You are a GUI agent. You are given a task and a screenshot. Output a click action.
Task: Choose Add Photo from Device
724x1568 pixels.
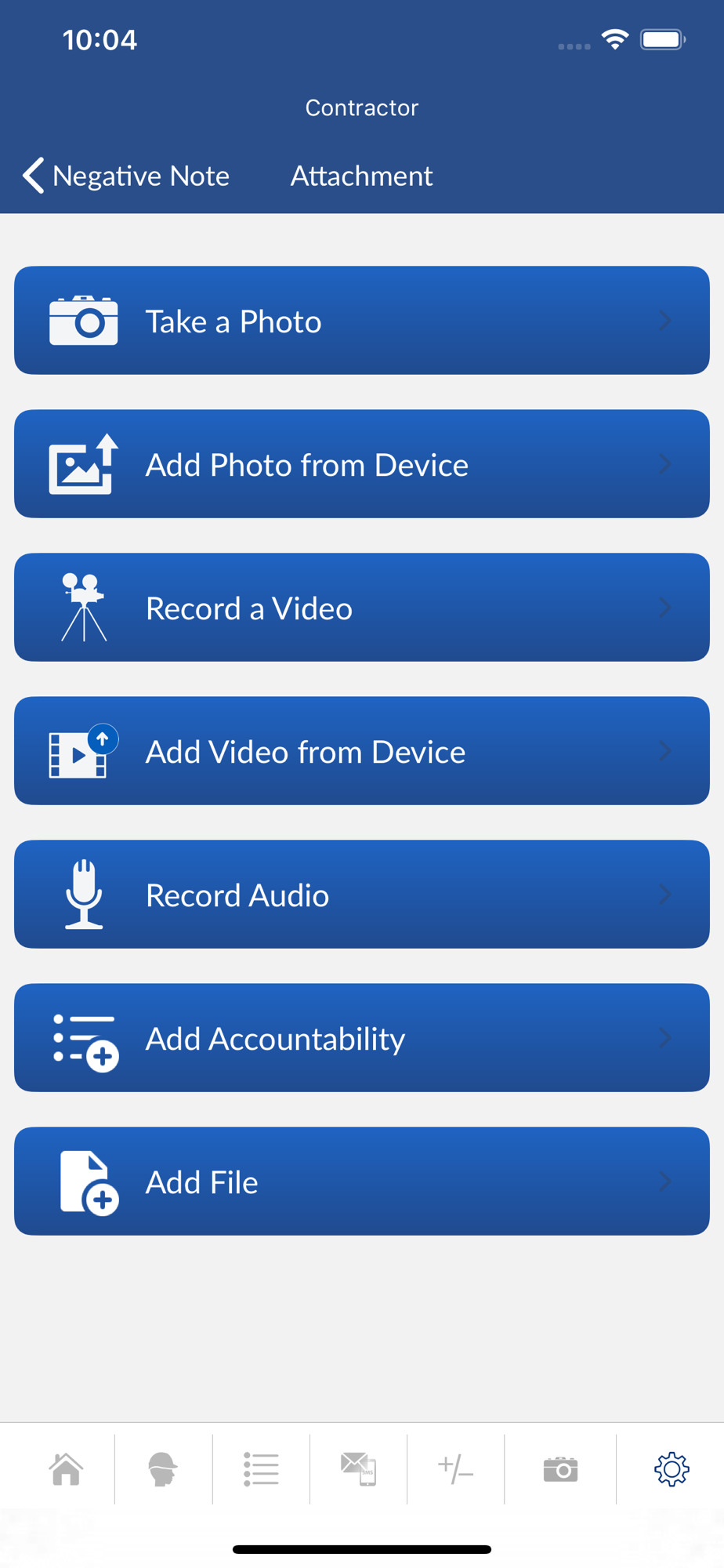click(x=361, y=464)
